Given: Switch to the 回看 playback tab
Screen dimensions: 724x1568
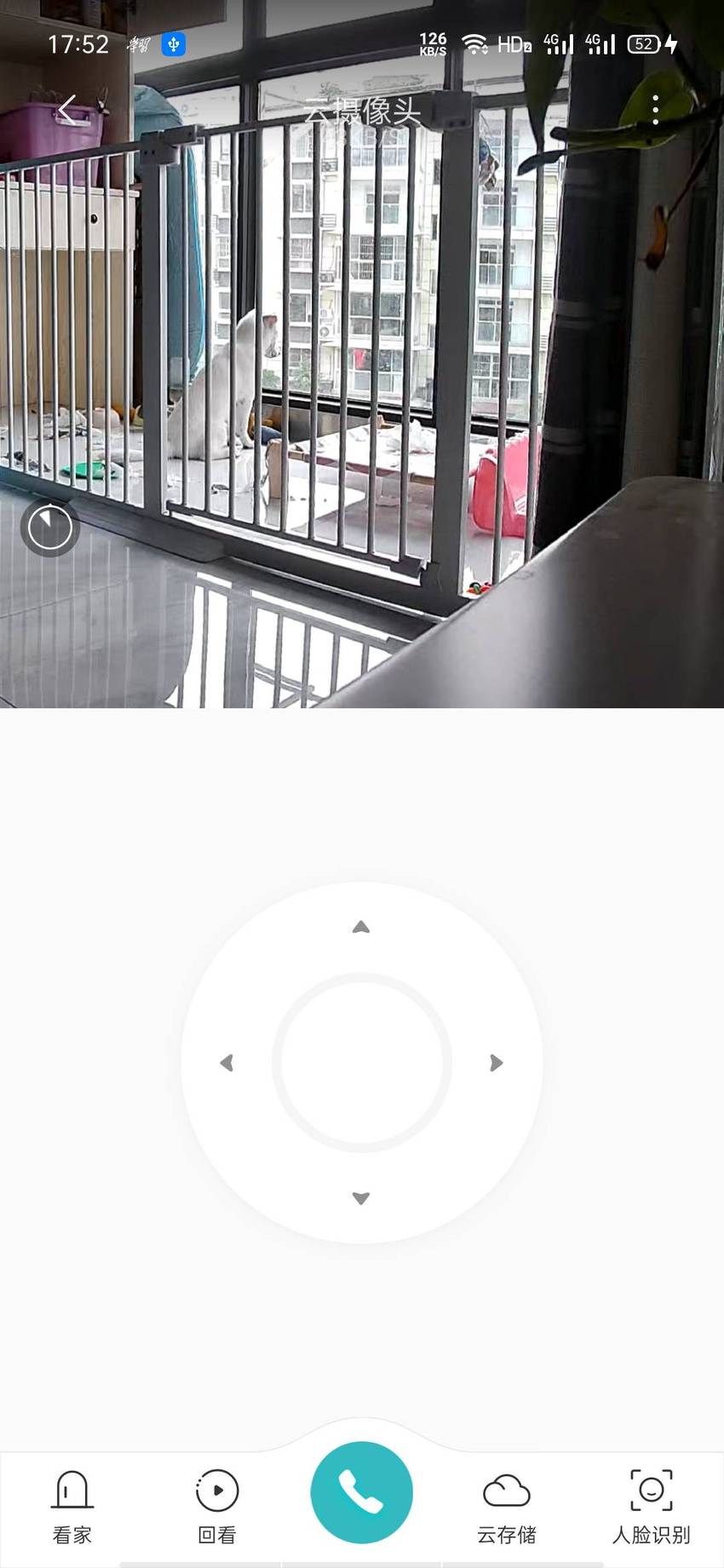Looking at the screenshot, I should tap(217, 1508).
